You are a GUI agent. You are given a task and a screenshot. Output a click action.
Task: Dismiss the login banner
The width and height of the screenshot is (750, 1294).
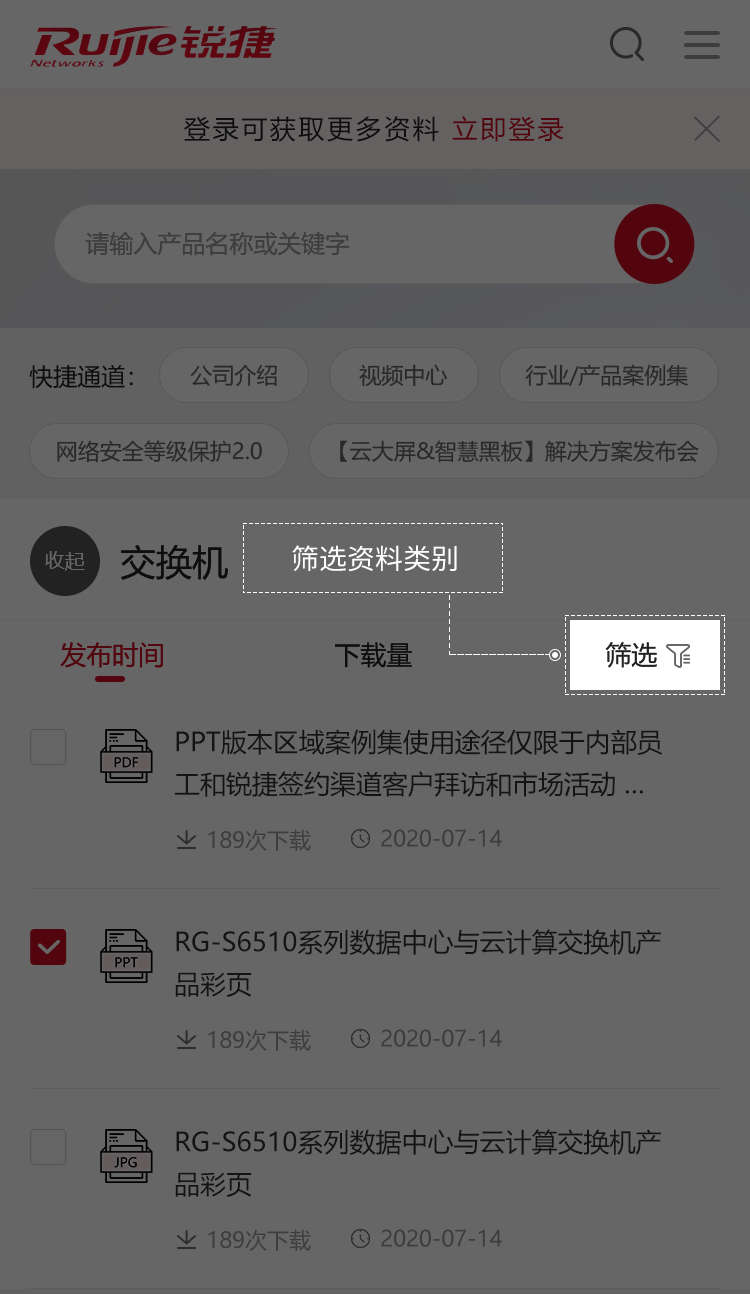click(707, 129)
